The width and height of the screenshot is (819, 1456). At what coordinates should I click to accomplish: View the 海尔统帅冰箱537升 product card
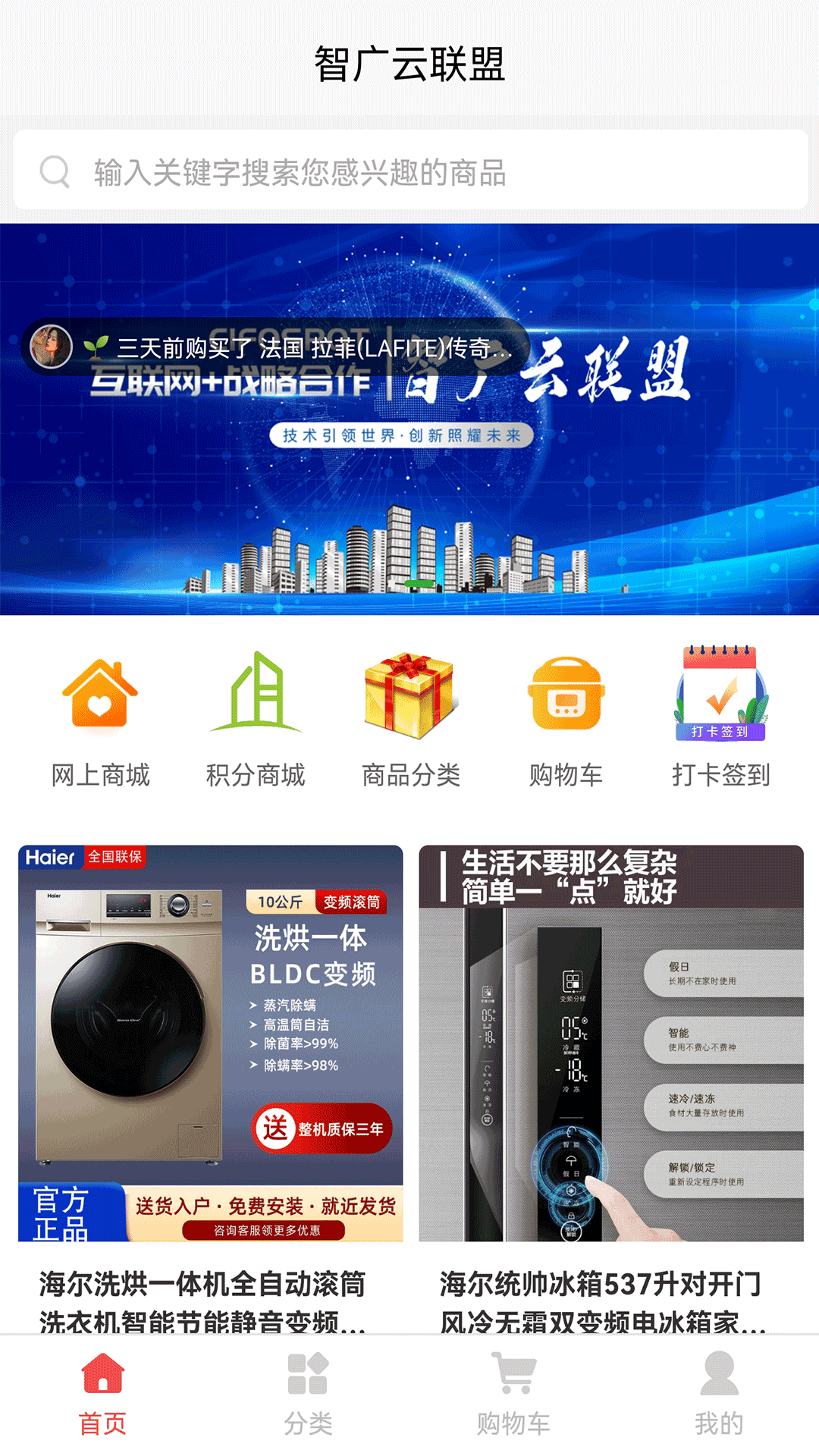(x=610, y=1084)
